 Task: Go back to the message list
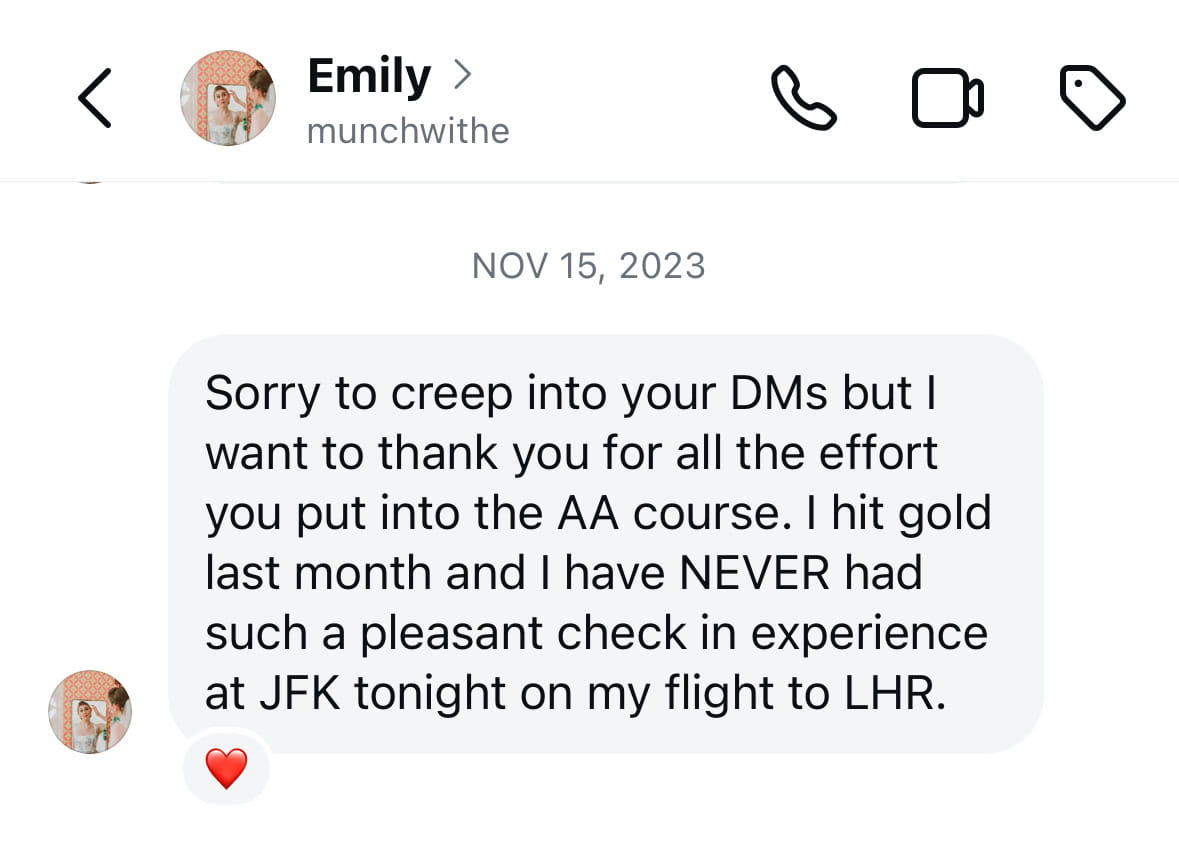[x=95, y=98]
